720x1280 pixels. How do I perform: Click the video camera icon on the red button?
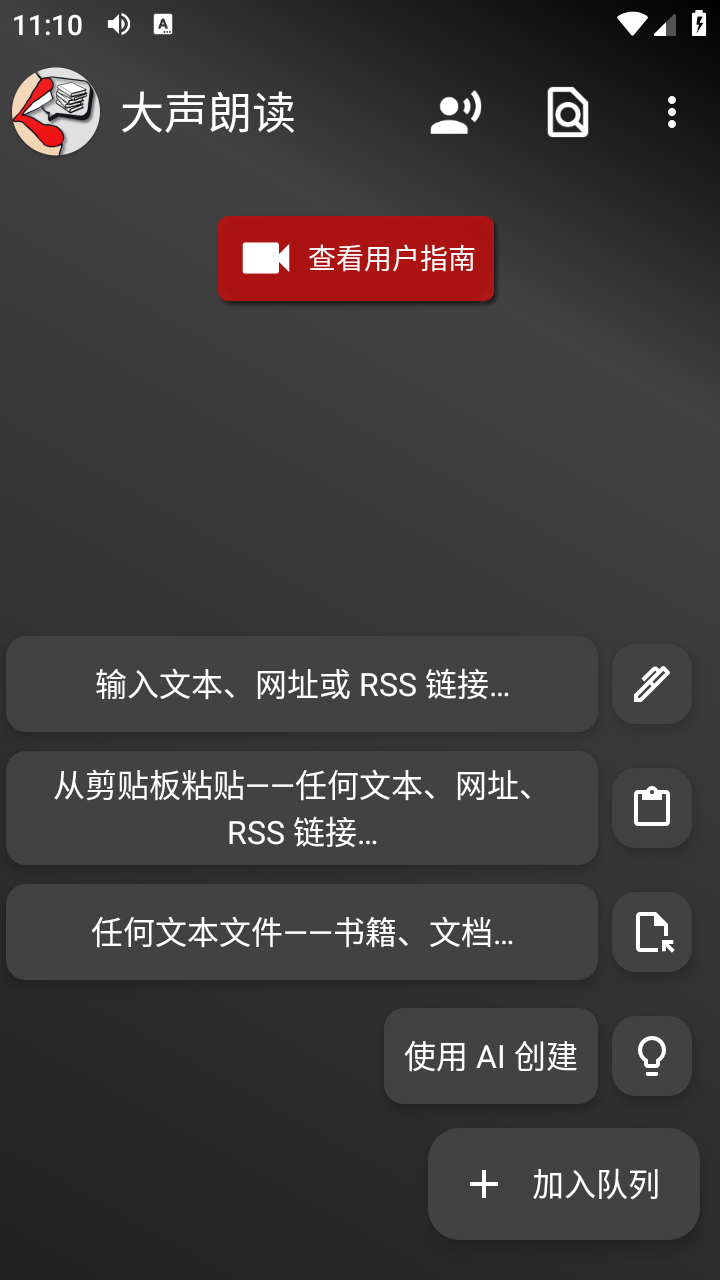pos(264,258)
